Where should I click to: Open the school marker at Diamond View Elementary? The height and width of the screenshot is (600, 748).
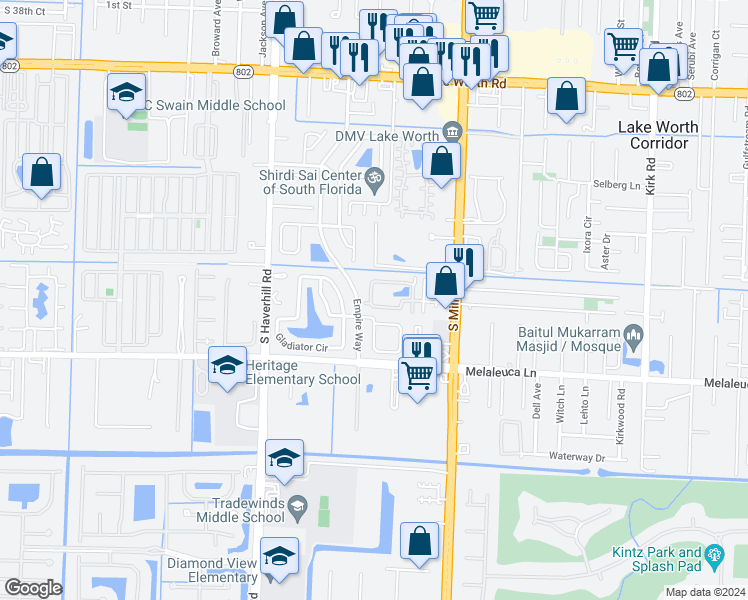280,560
